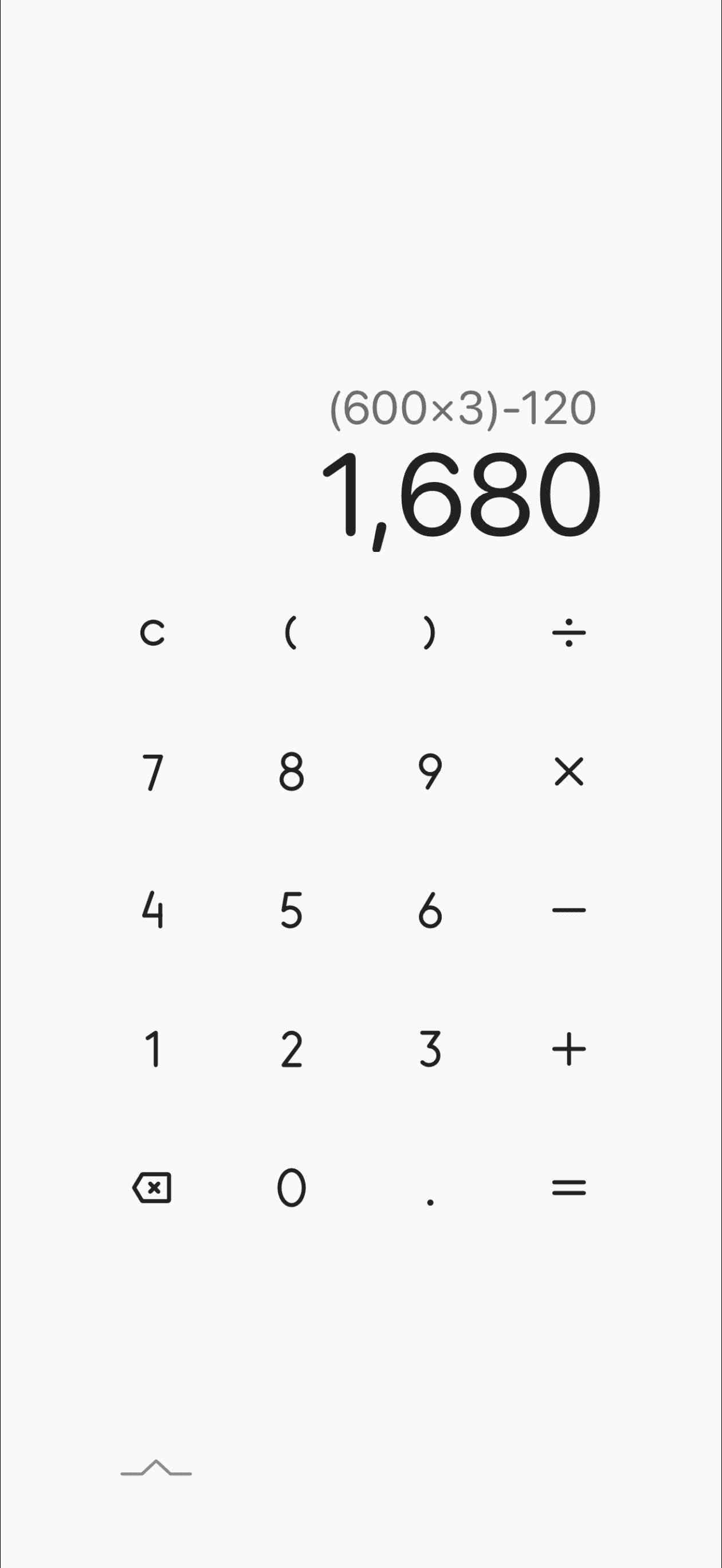Enter the digit 9

pyautogui.click(x=430, y=772)
